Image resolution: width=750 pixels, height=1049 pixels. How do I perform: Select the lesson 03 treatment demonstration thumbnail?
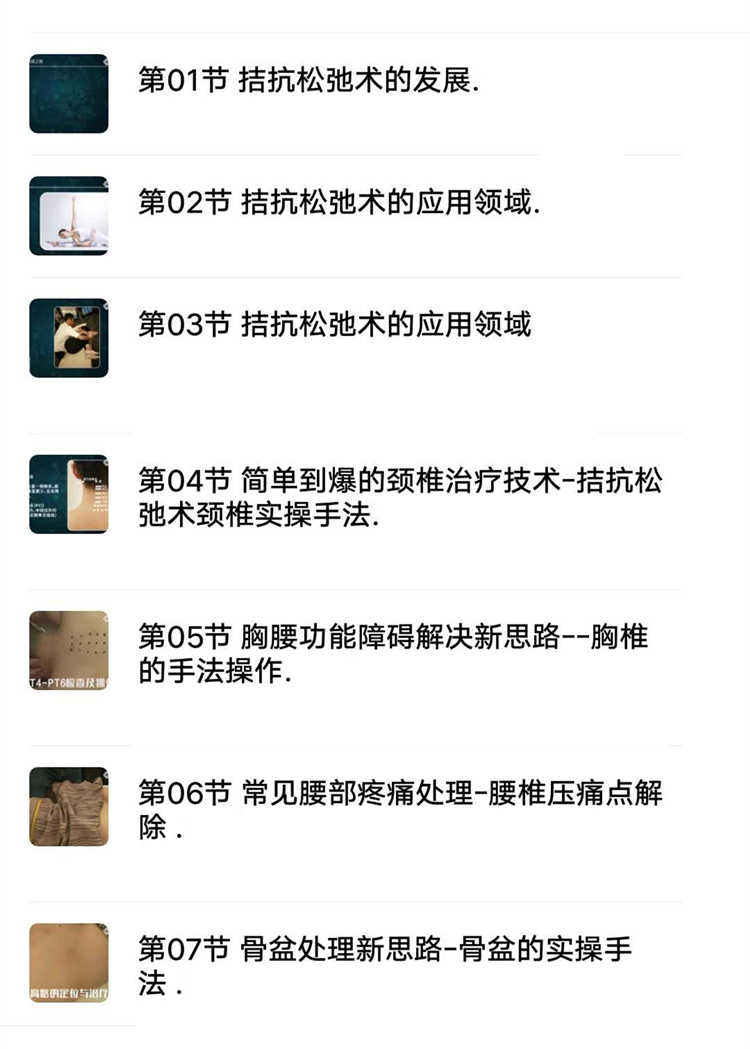tap(67, 338)
